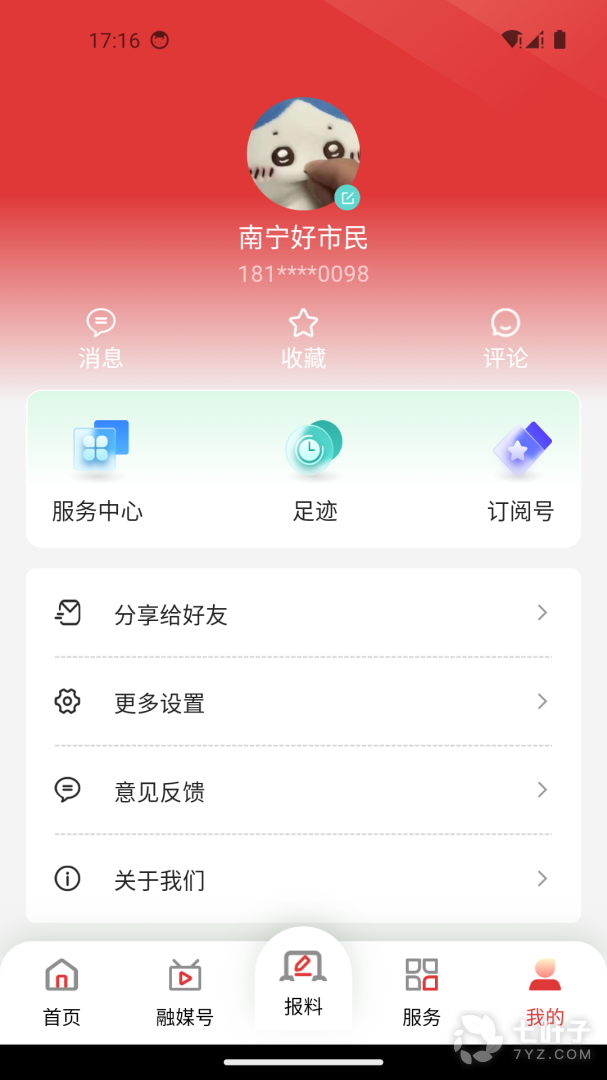
Task: Tap the 报料 center button
Action: (x=303, y=984)
